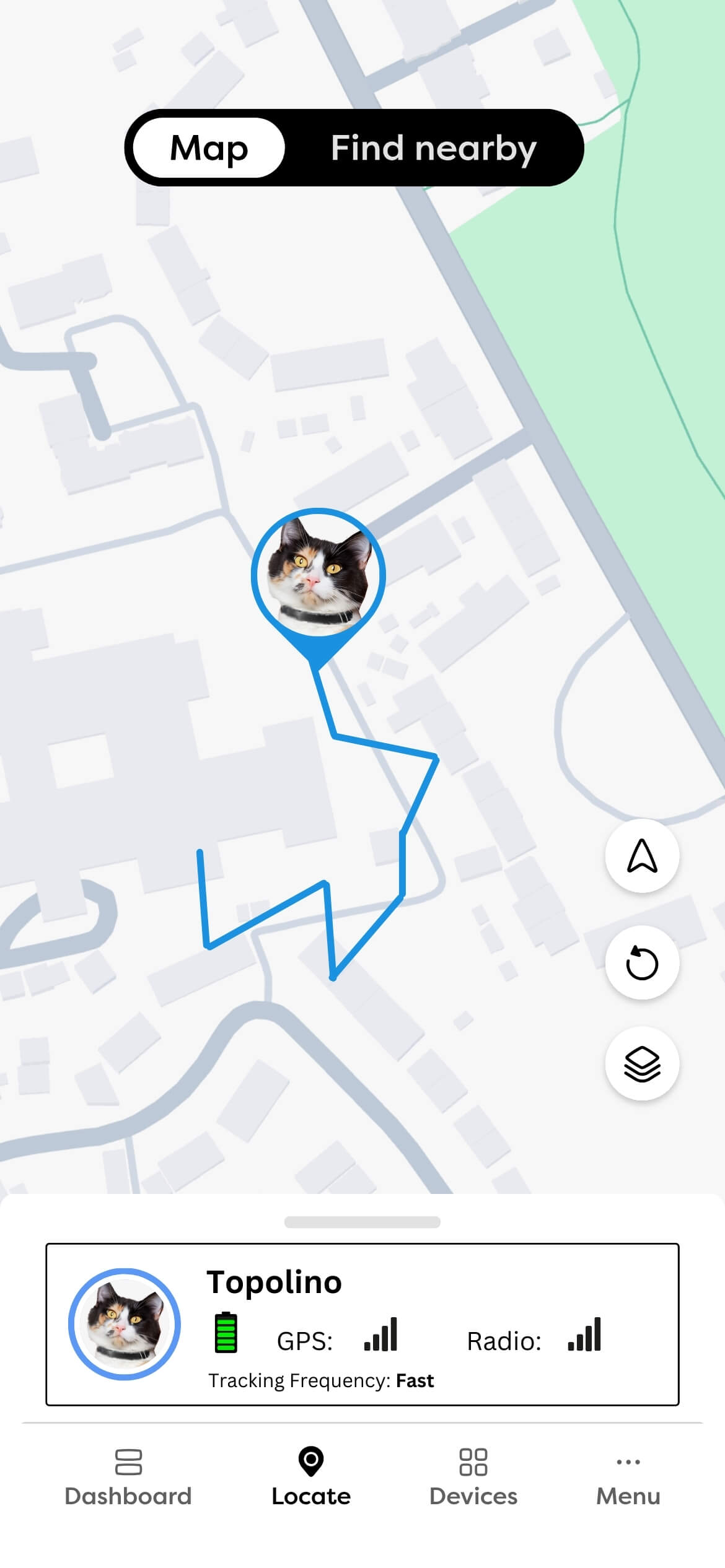Center map on my location arrow

(641, 856)
